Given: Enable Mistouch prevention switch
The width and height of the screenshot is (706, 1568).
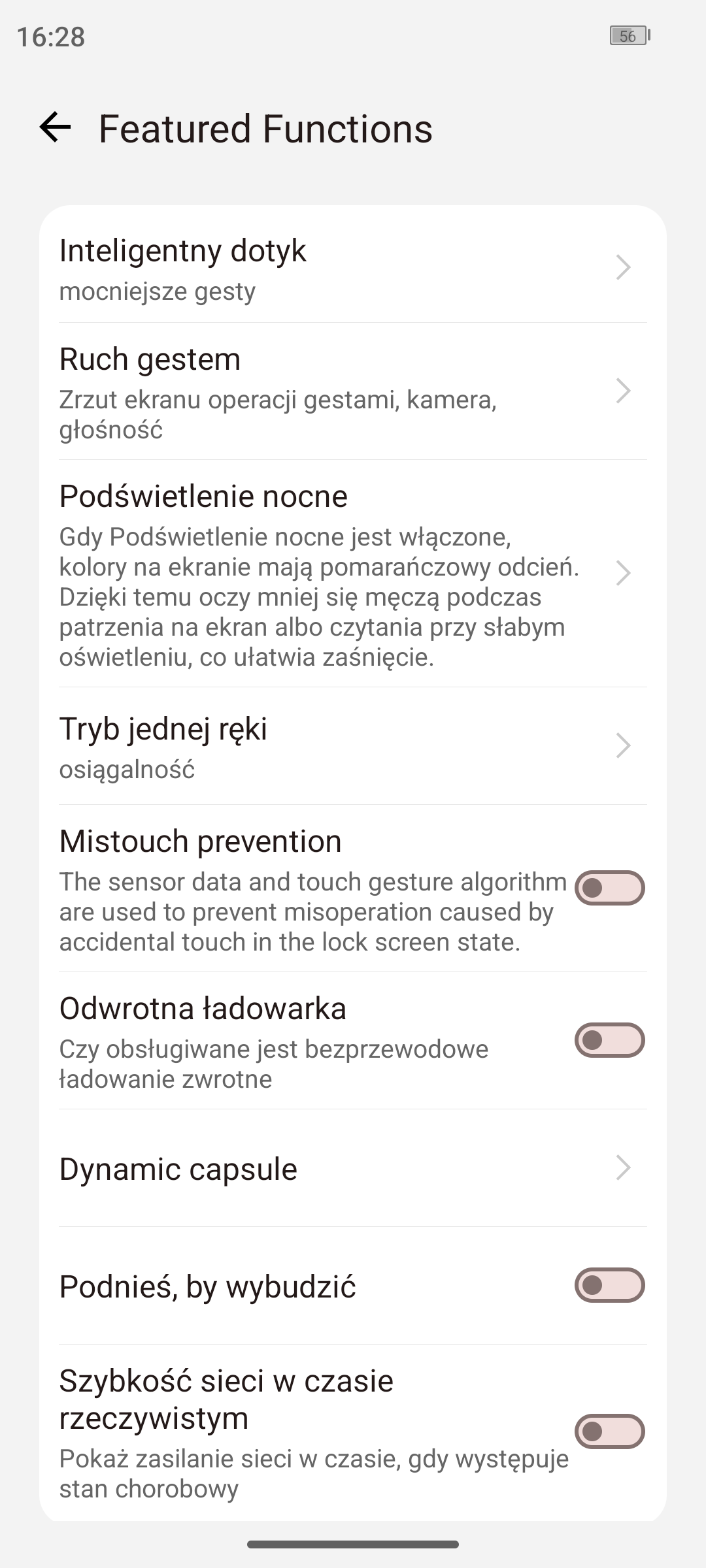Looking at the screenshot, I should tap(609, 888).
